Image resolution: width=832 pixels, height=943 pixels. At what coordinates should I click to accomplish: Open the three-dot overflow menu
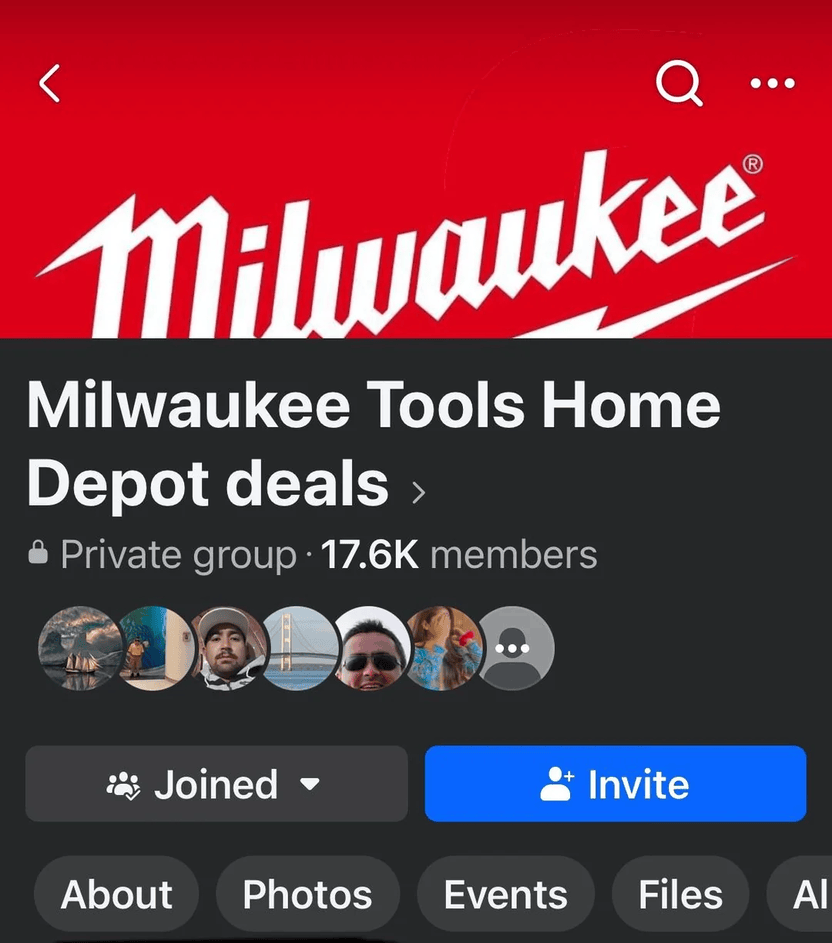pyautogui.click(x=772, y=84)
